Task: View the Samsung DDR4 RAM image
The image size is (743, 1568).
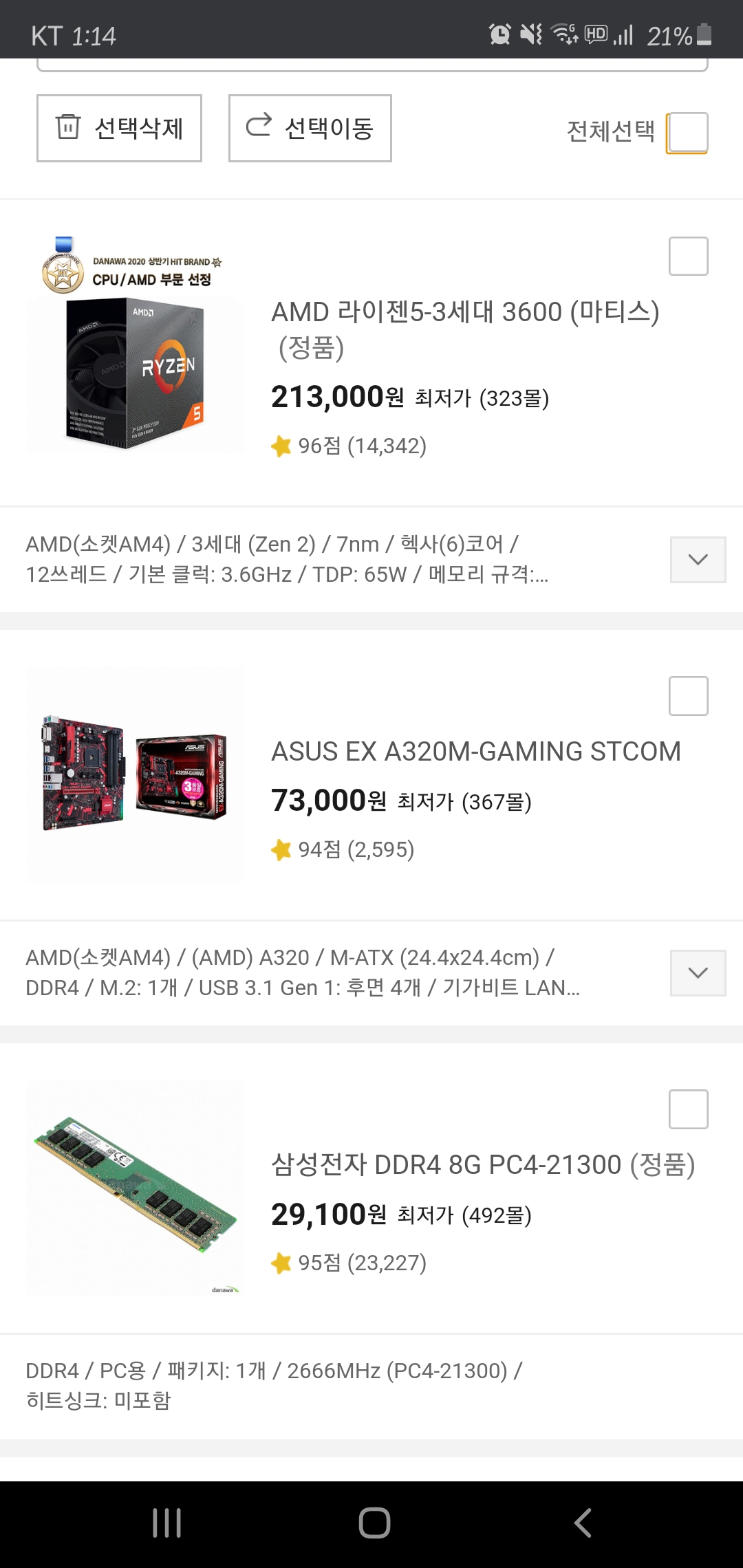Action: pyautogui.click(x=135, y=1188)
